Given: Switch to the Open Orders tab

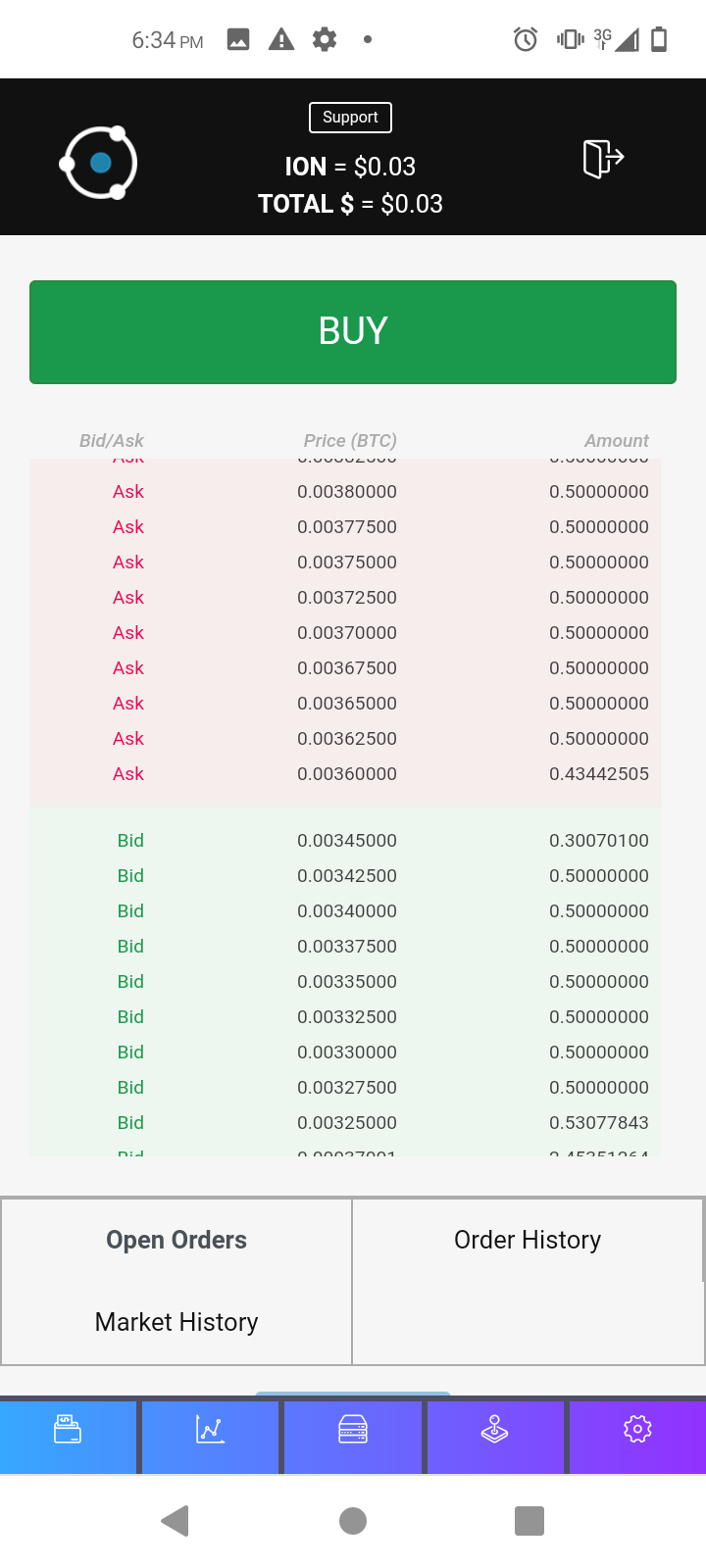Looking at the screenshot, I should pyautogui.click(x=176, y=1240).
